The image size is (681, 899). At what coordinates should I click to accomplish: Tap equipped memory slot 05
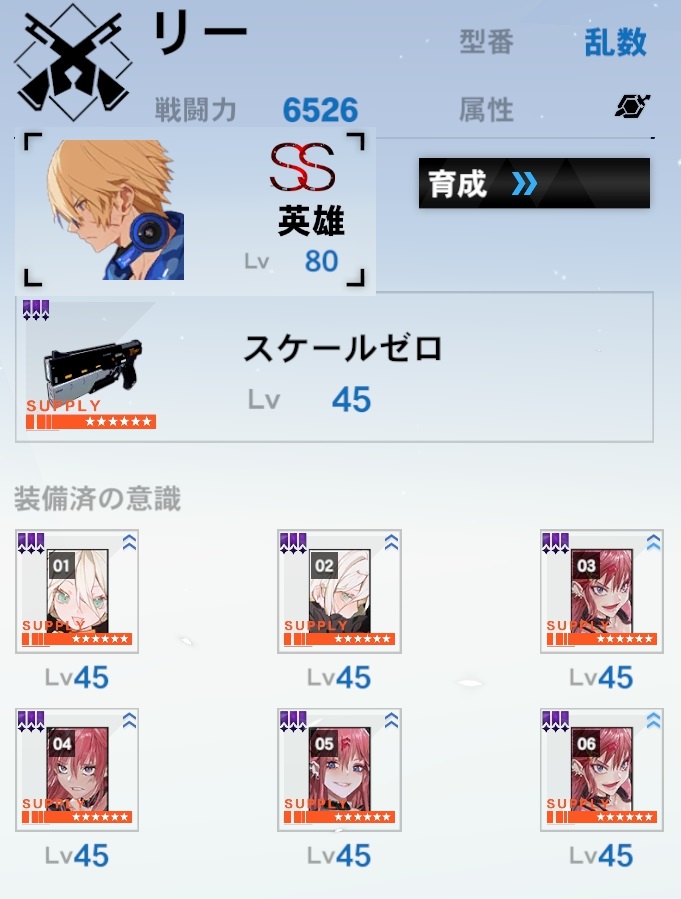click(339, 769)
